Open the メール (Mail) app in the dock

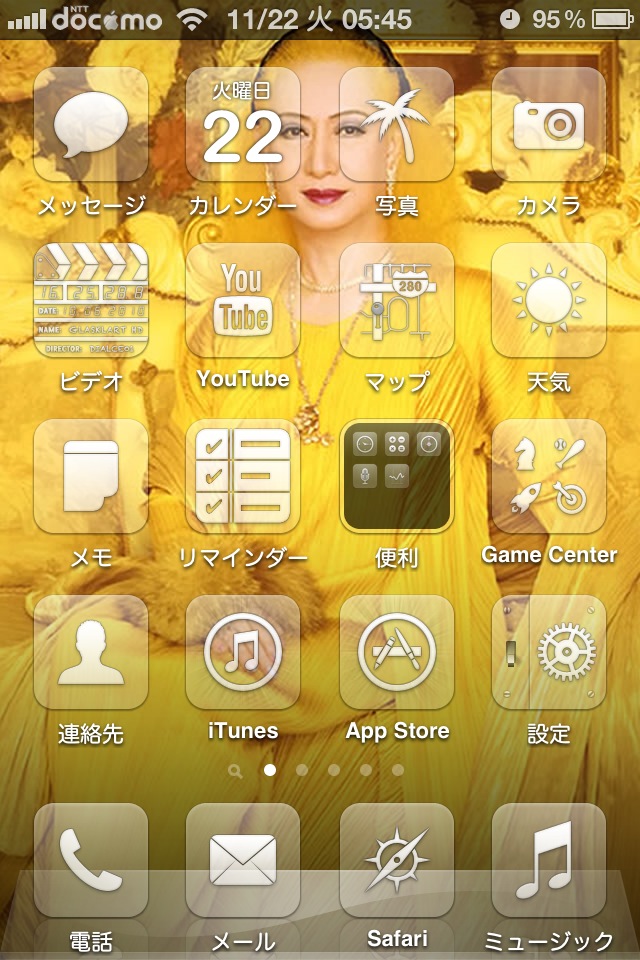tap(243, 860)
